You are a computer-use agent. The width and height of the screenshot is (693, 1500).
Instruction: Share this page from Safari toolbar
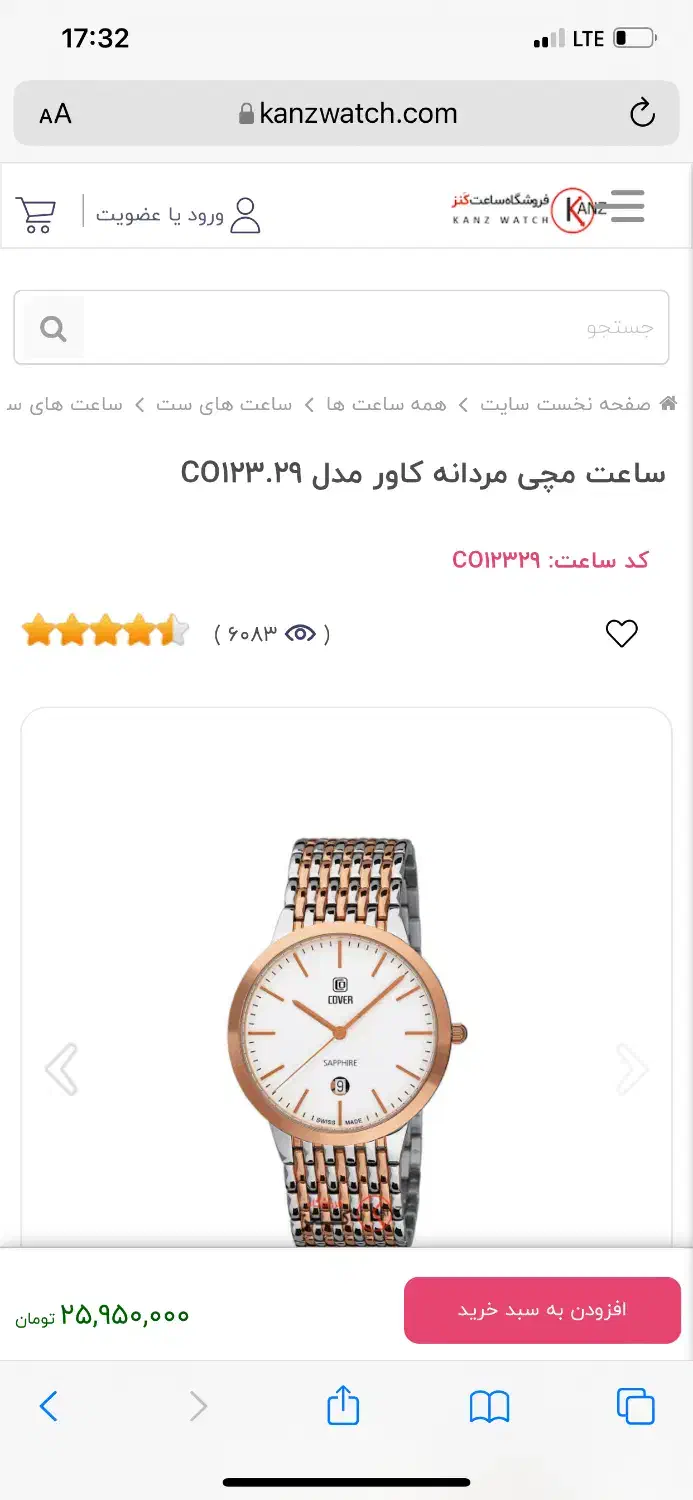[x=343, y=1405]
